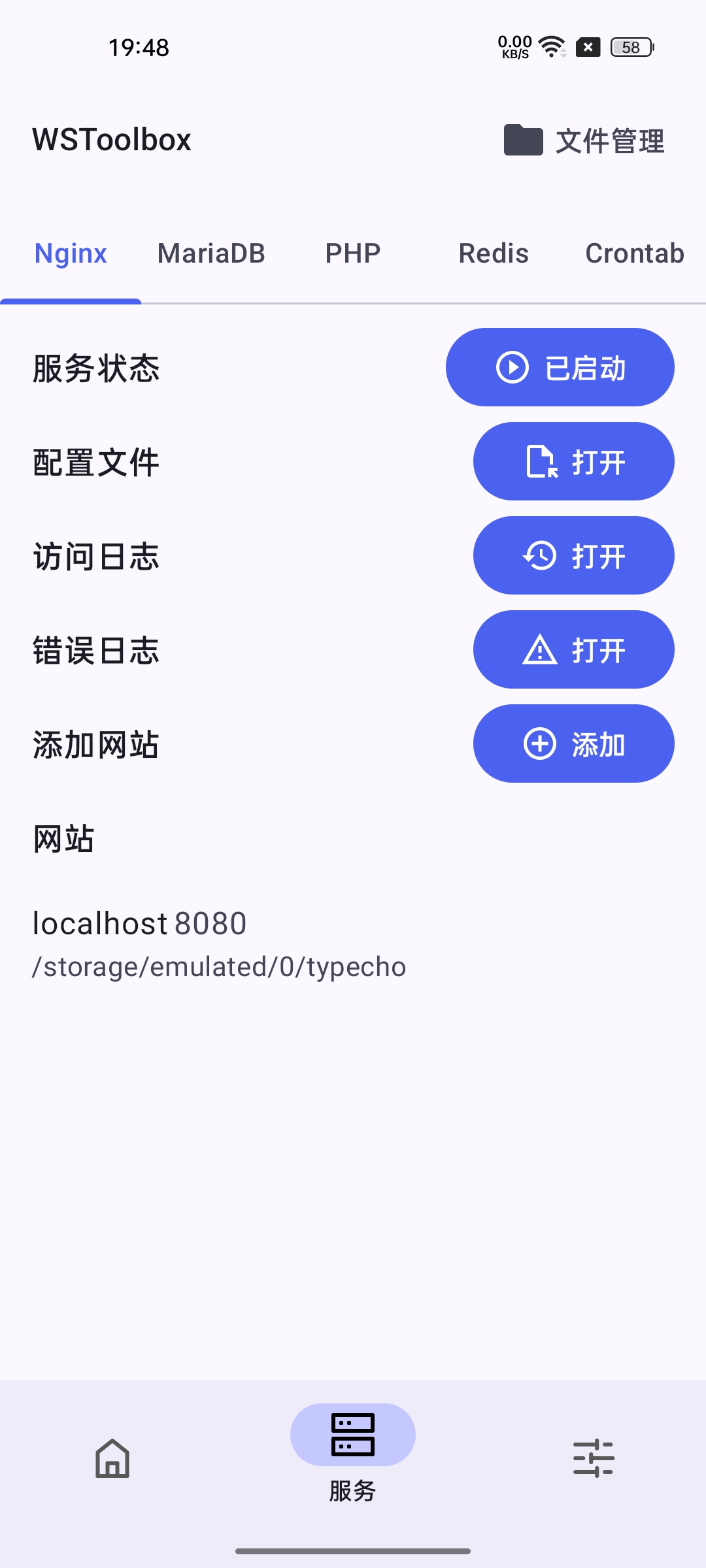Select the Crontab tab
Screen dimensions: 706x1568
[x=634, y=253]
